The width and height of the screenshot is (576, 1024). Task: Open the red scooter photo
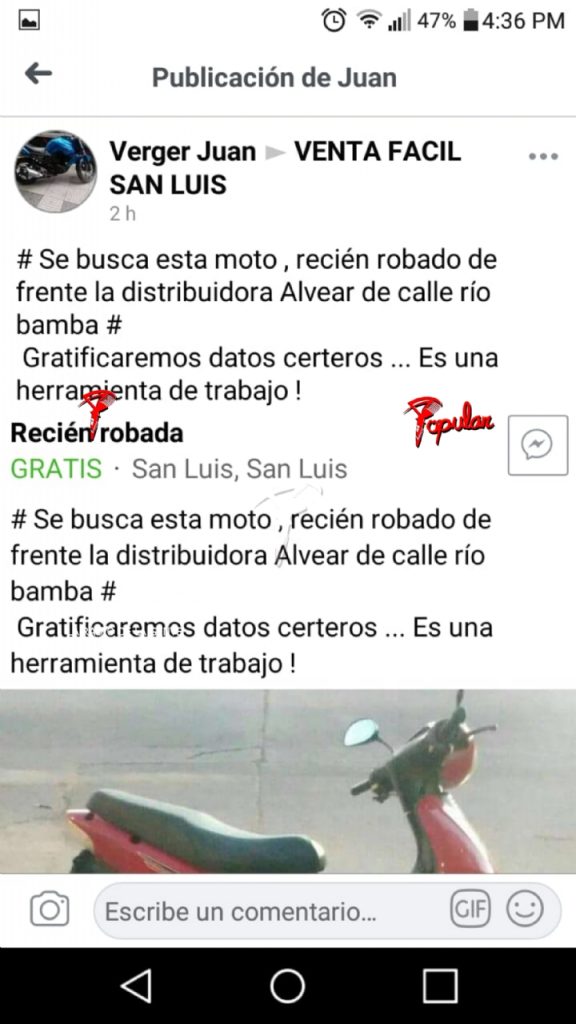288,781
